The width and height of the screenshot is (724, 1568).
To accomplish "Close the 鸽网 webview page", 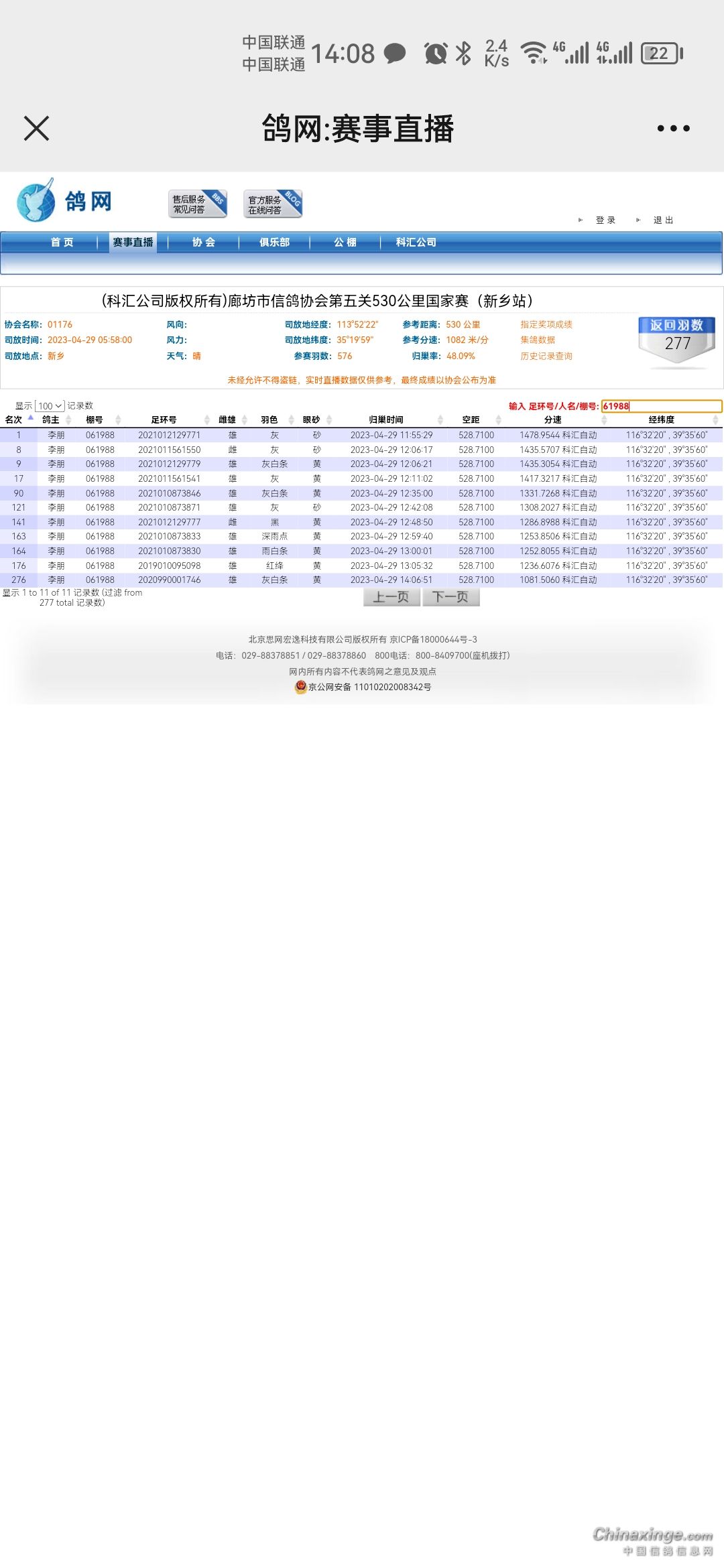I will (36, 129).
